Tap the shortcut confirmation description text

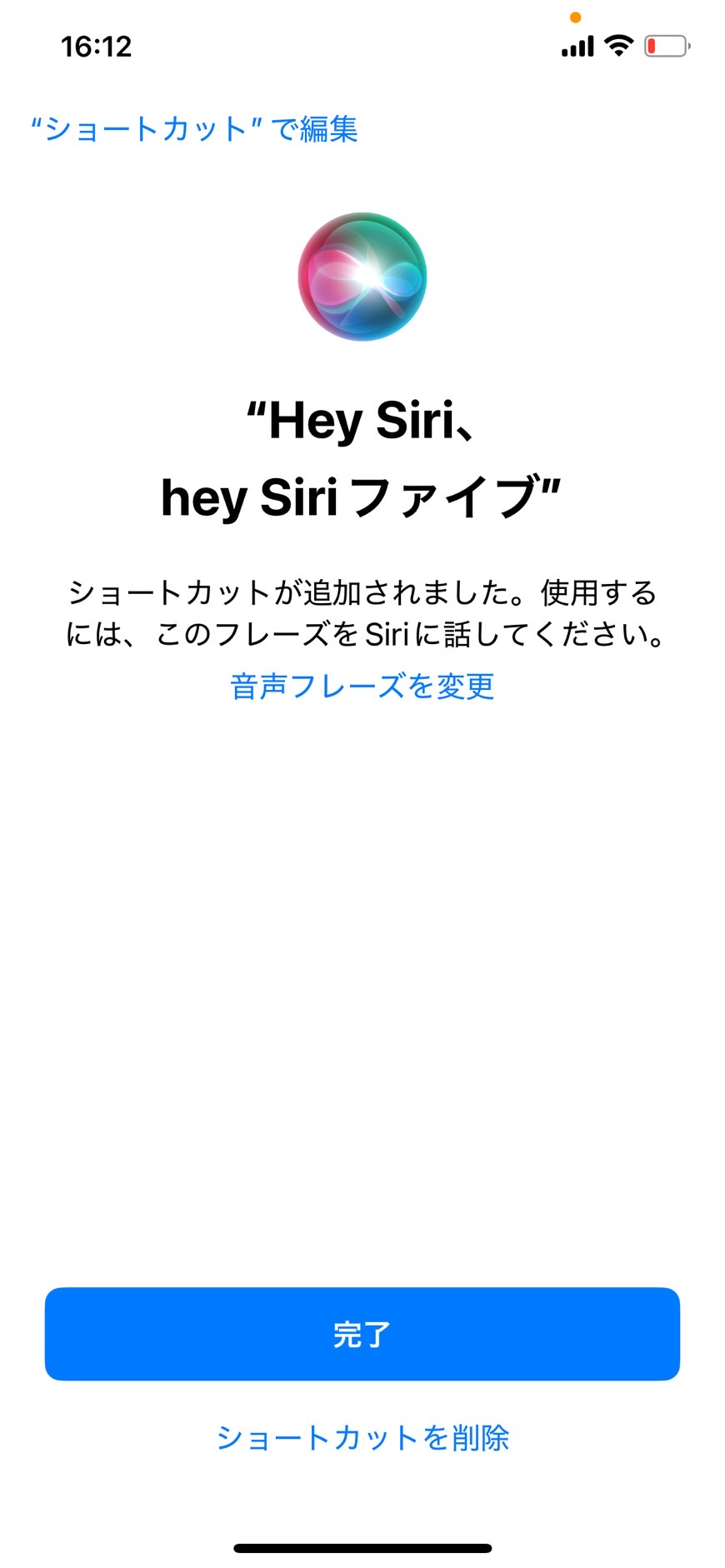(362, 614)
